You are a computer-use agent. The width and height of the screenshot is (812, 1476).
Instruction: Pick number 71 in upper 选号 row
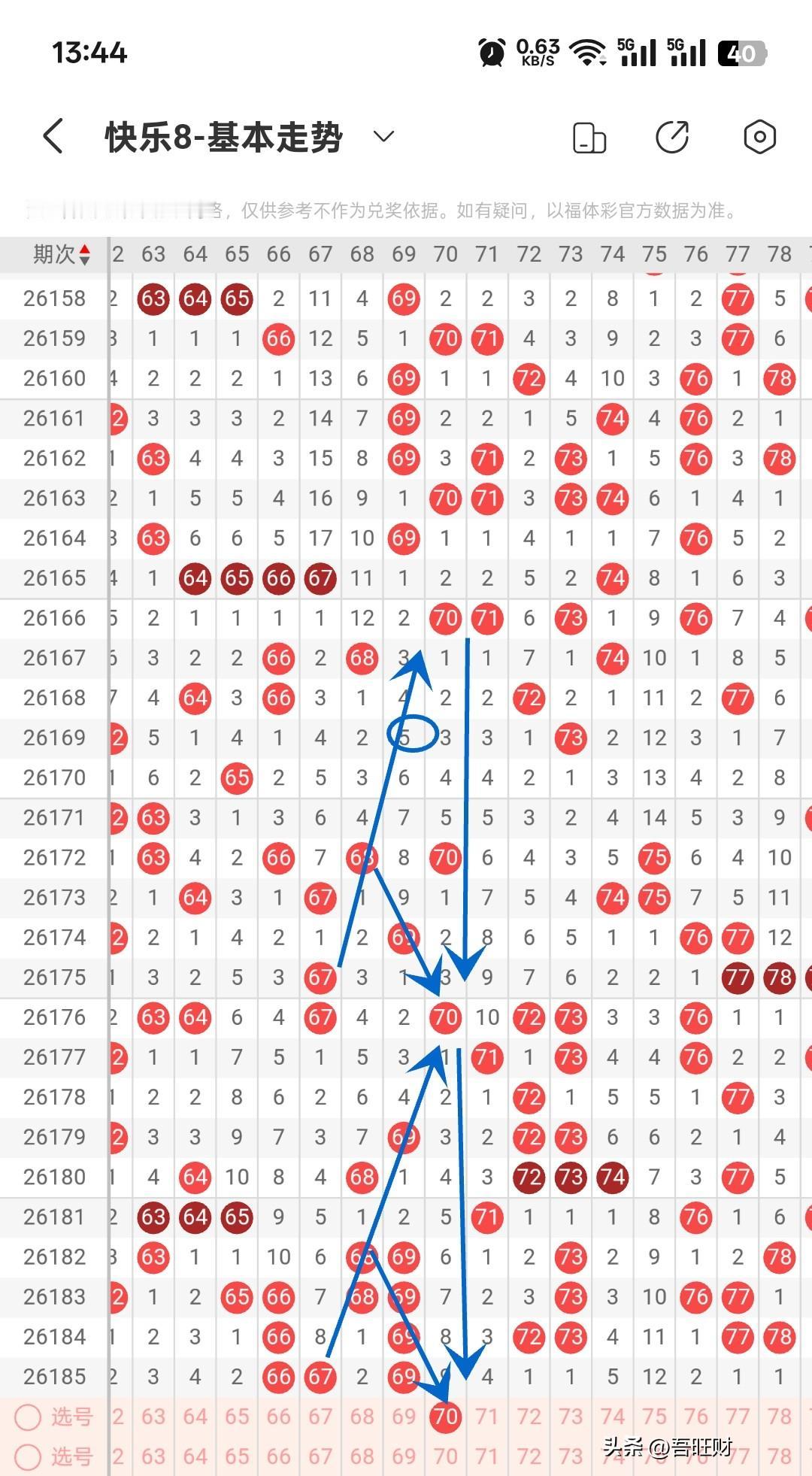[487, 1417]
